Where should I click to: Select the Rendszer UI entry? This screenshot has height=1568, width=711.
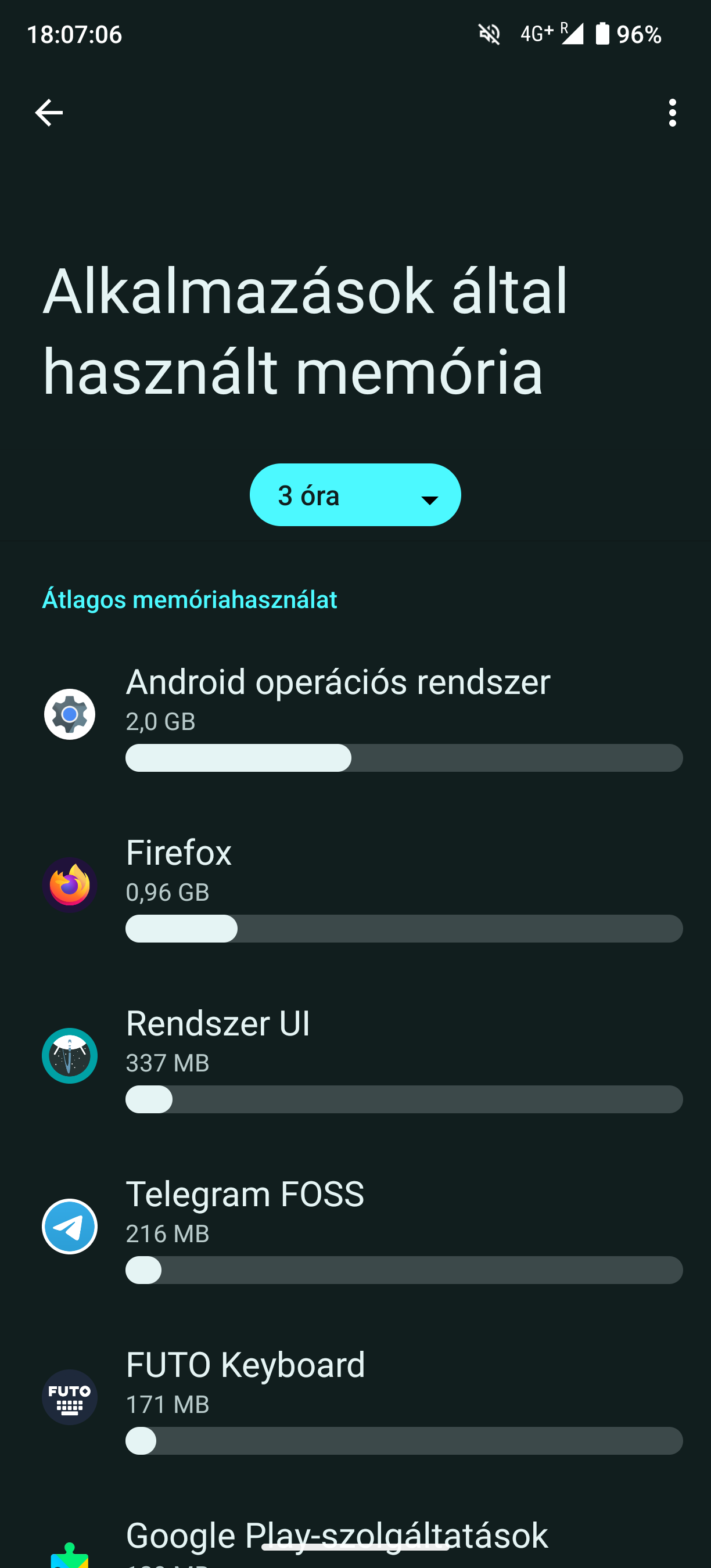point(355,1056)
